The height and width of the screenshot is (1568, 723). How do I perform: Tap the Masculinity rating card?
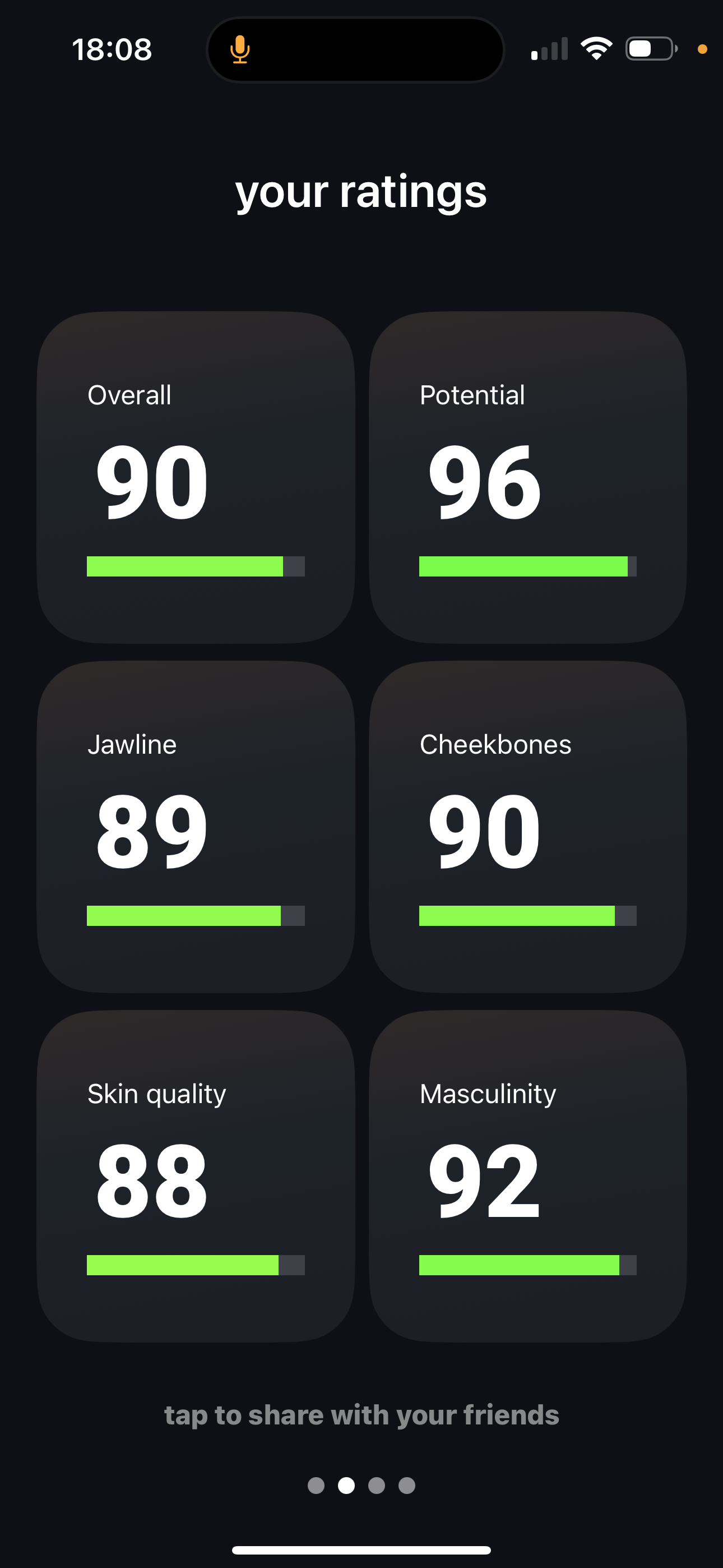[527, 1176]
